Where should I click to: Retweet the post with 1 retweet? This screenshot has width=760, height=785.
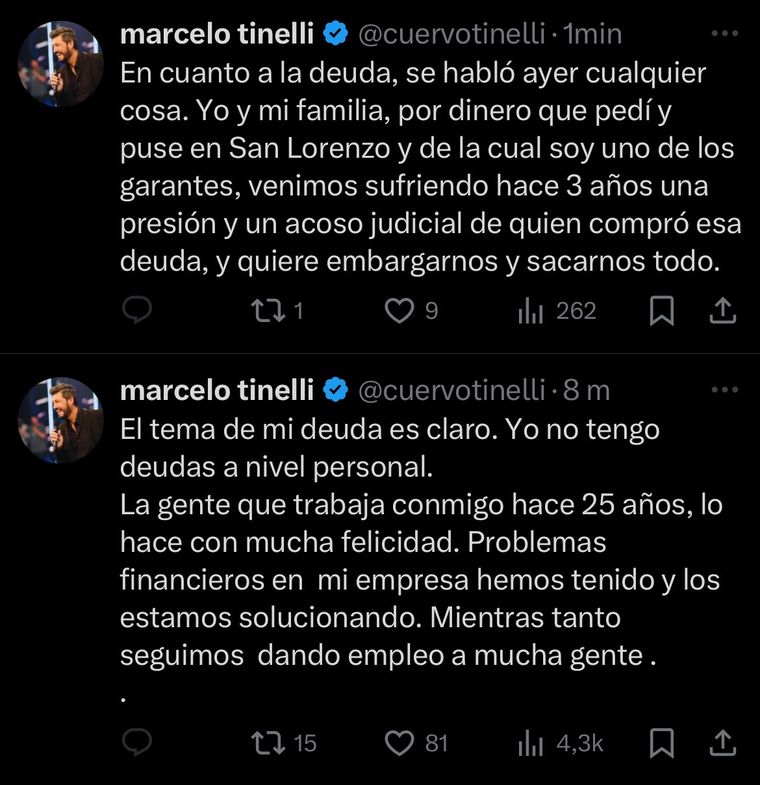point(266,312)
